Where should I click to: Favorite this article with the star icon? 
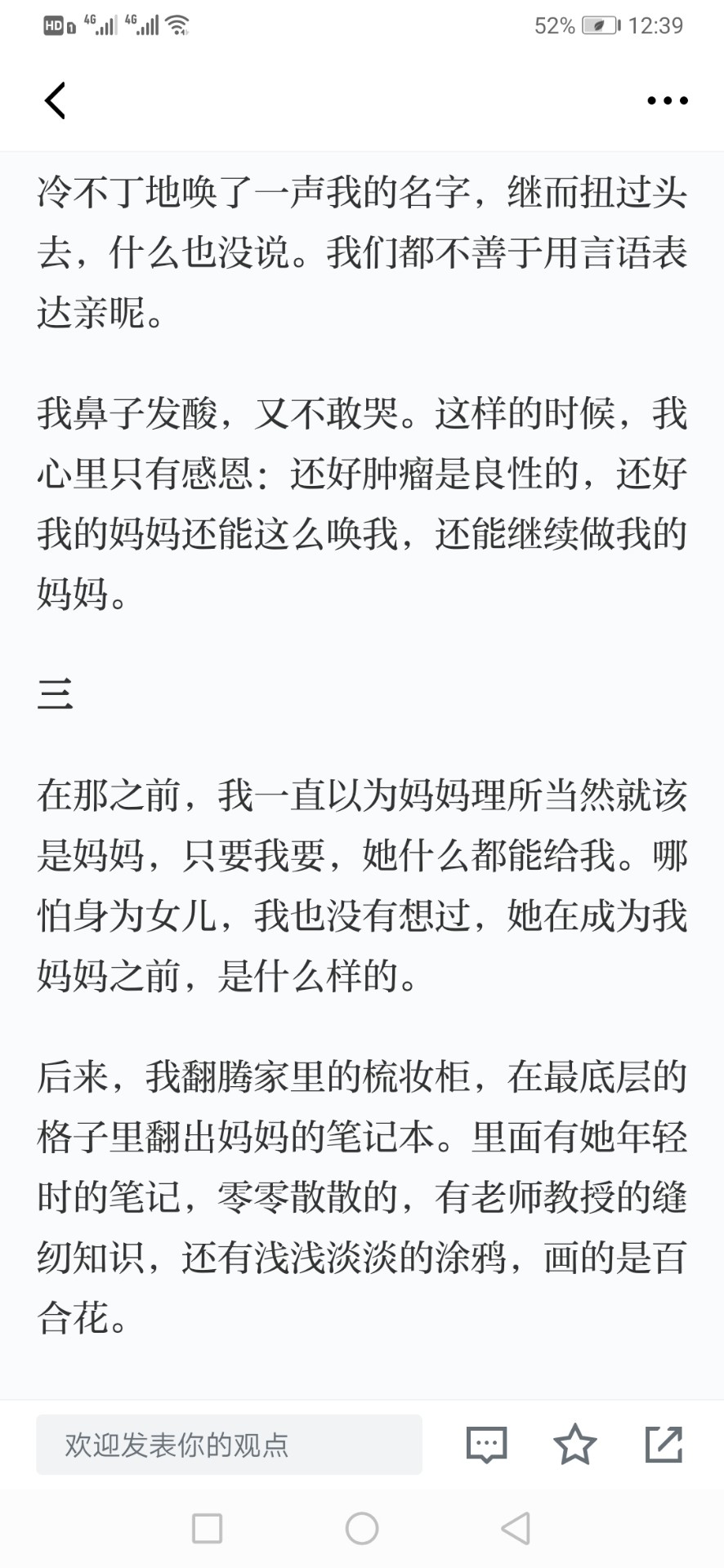(x=575, y=1444)
